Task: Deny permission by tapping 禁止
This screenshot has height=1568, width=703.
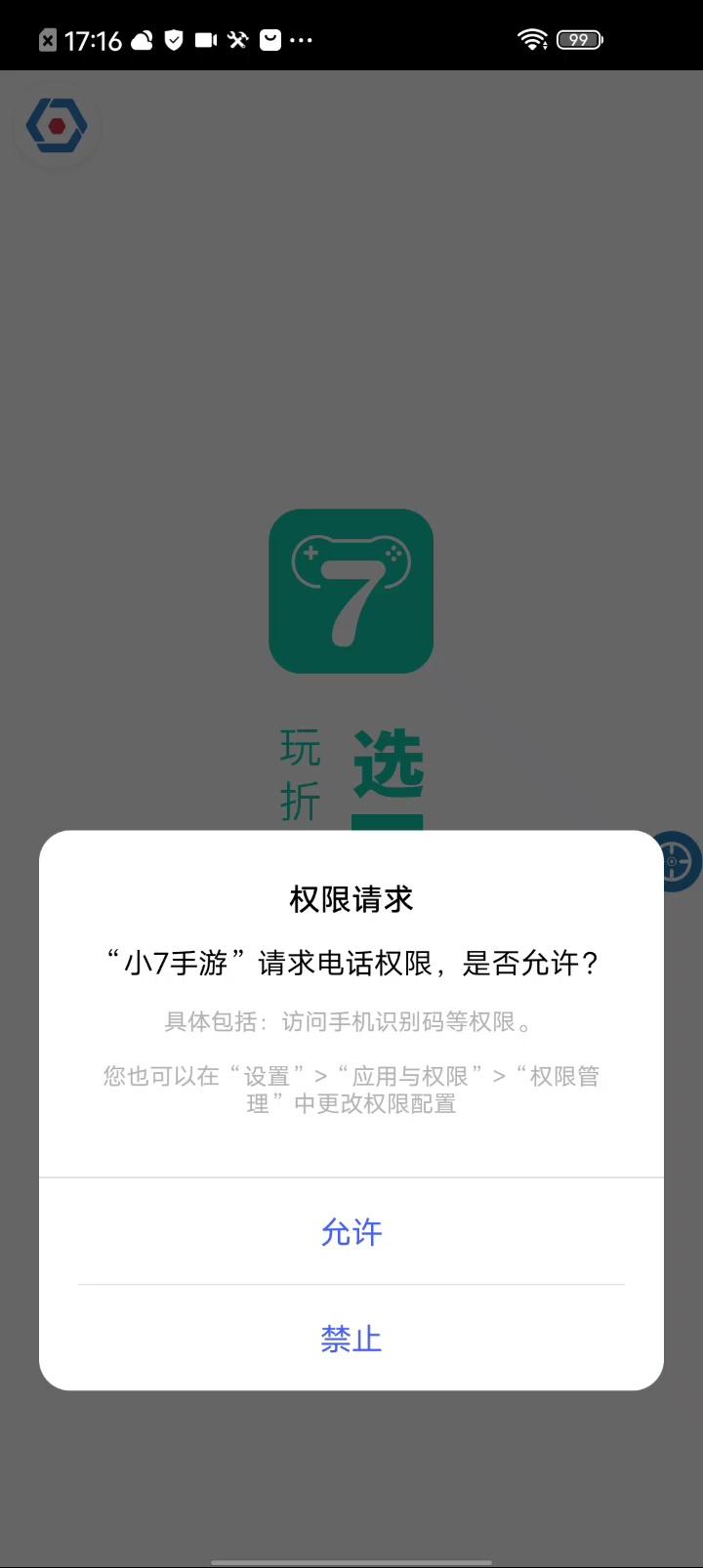Action: tap(351, 1339)
